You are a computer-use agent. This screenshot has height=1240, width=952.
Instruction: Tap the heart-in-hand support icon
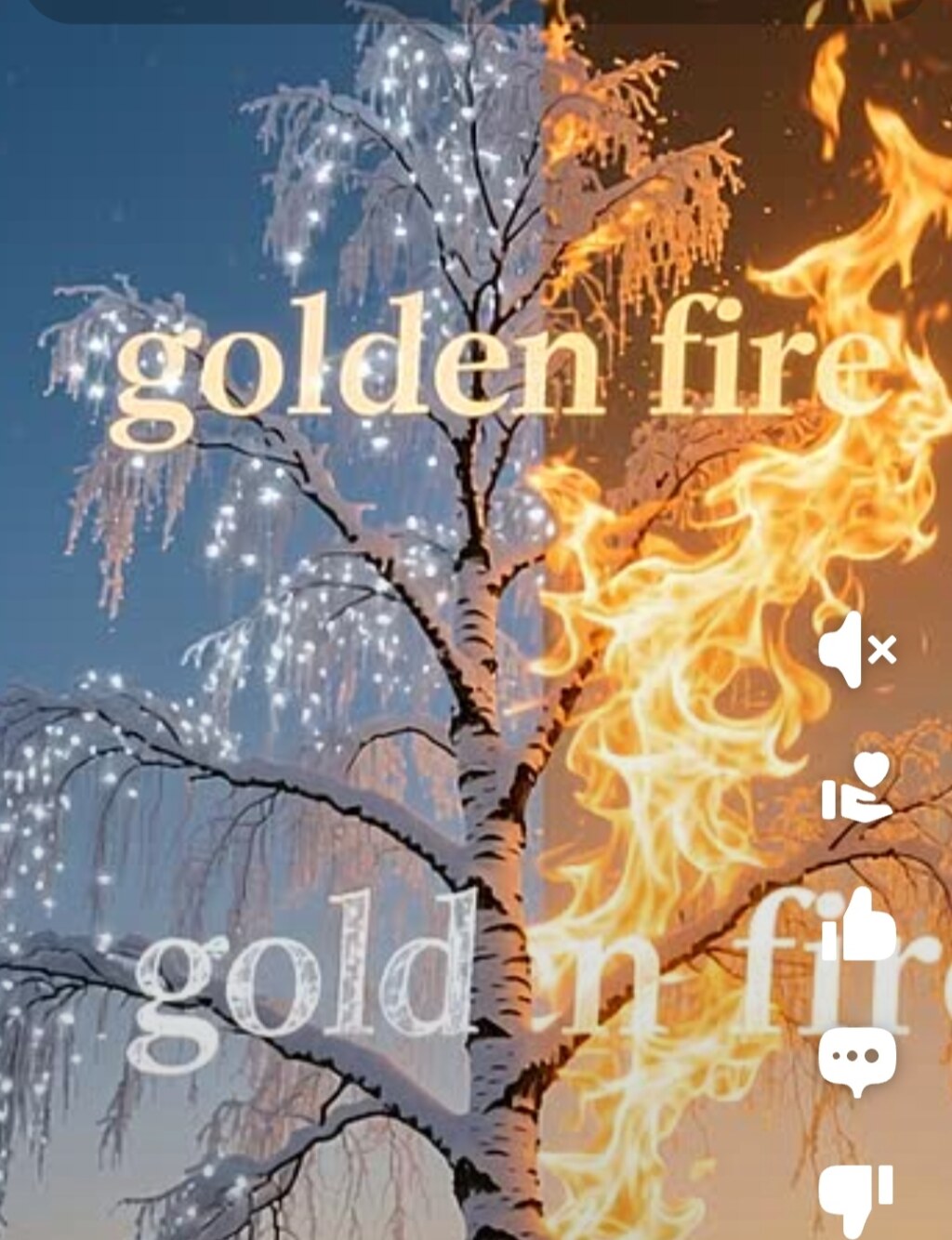856,787
